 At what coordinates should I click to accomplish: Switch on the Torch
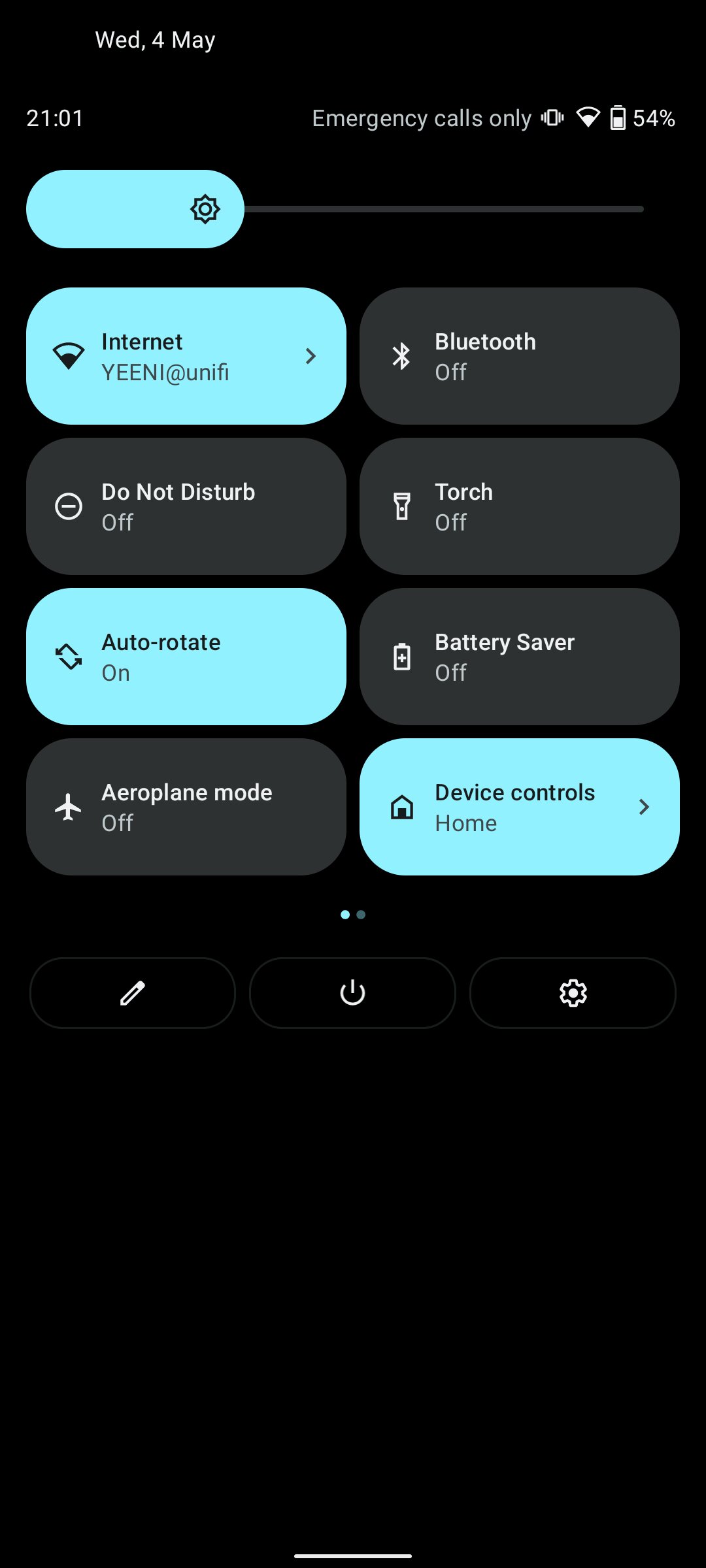[x=520, y=506]
